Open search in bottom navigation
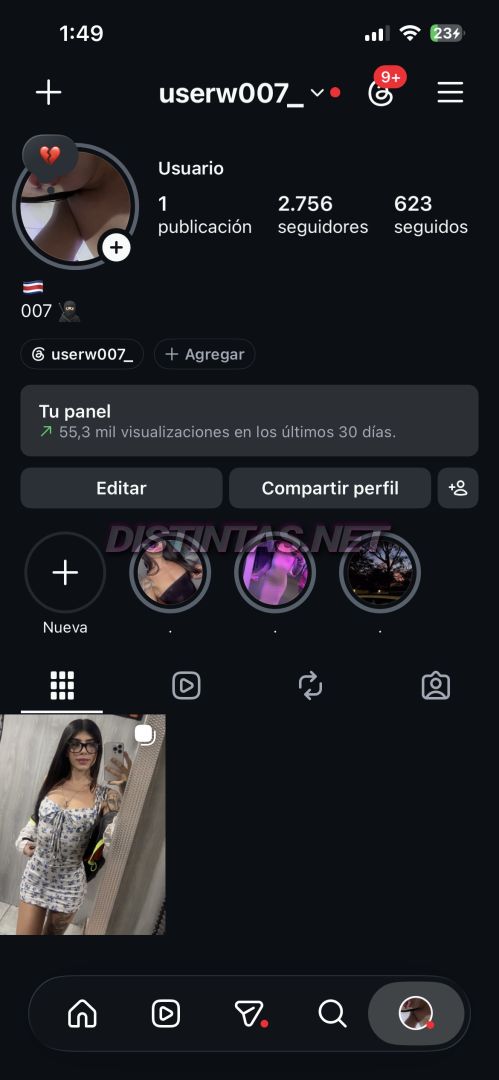The image size is (499, 1080). pos(332,1014)
